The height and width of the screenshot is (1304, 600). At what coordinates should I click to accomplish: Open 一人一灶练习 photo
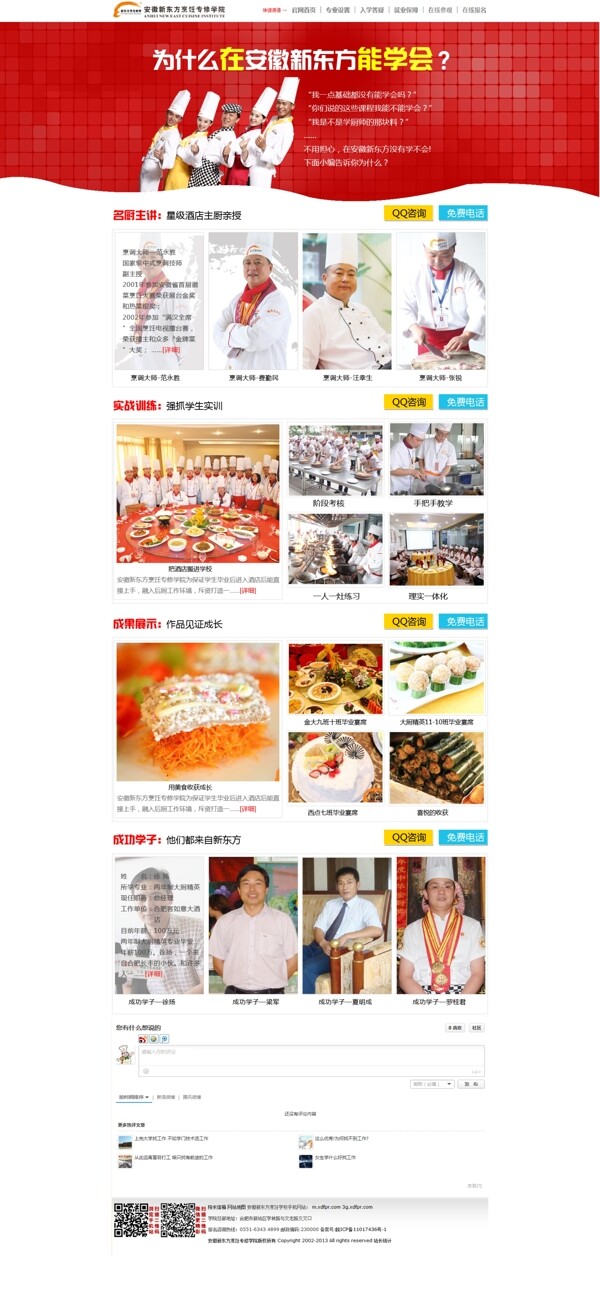point(335,549)
